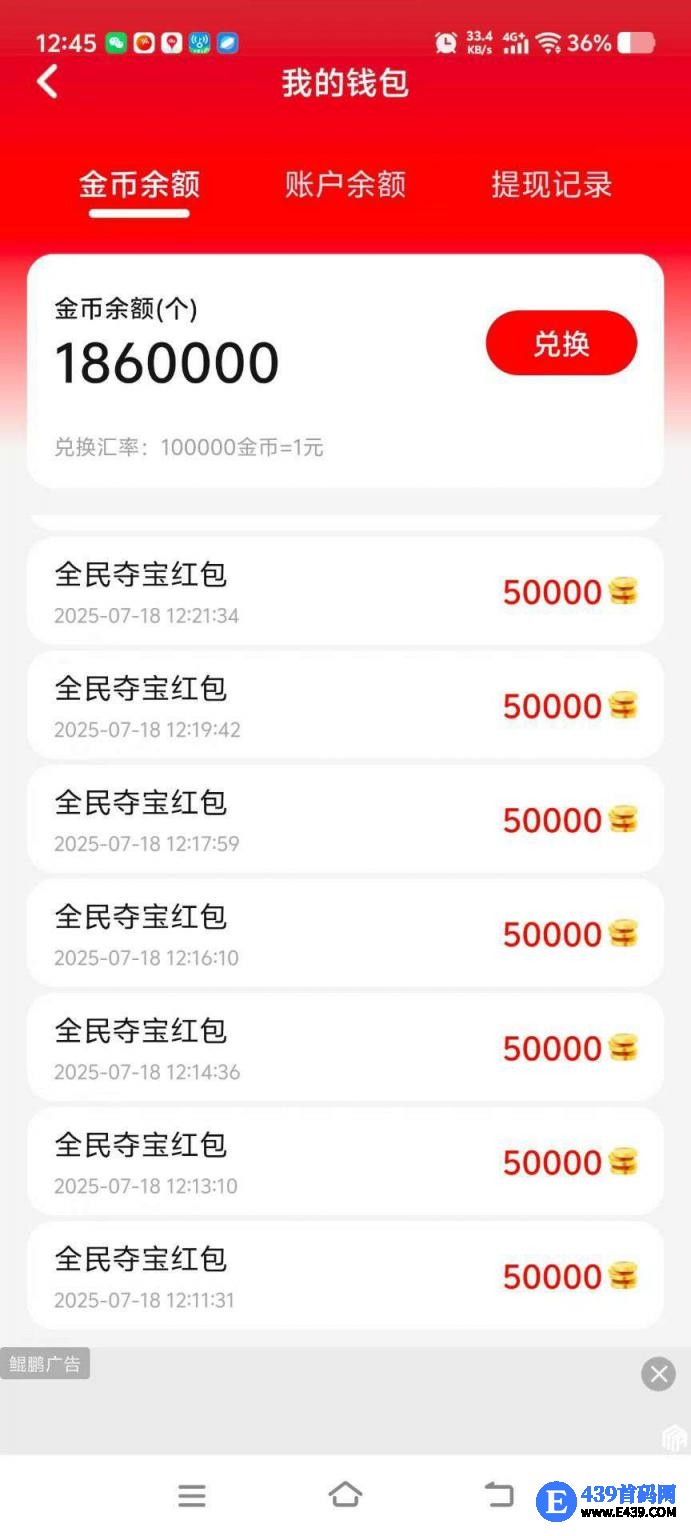Open the 提现记录 tab

(551, 185)
